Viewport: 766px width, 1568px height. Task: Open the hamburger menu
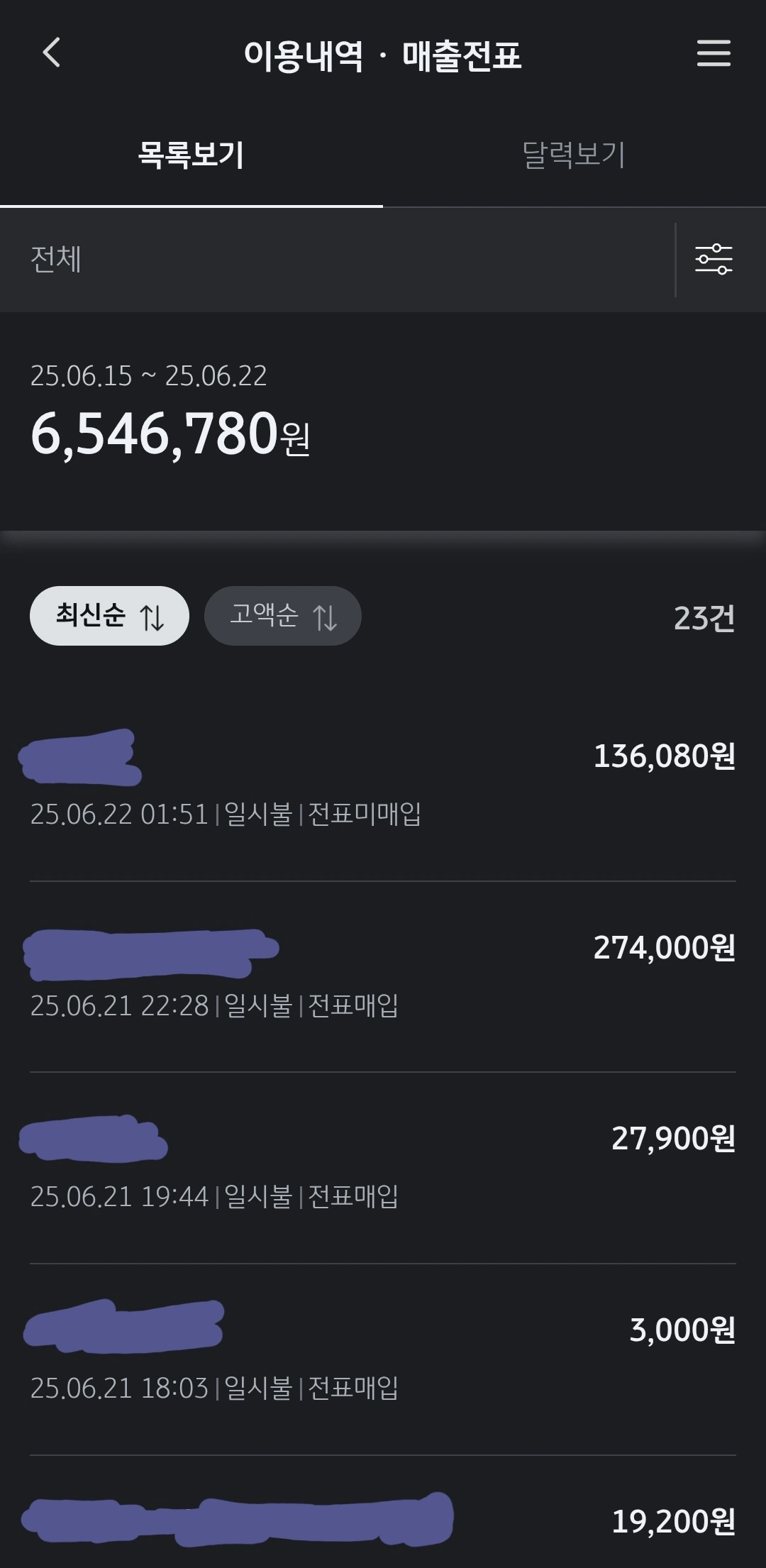pyautogui.click(x=713, y=53)
